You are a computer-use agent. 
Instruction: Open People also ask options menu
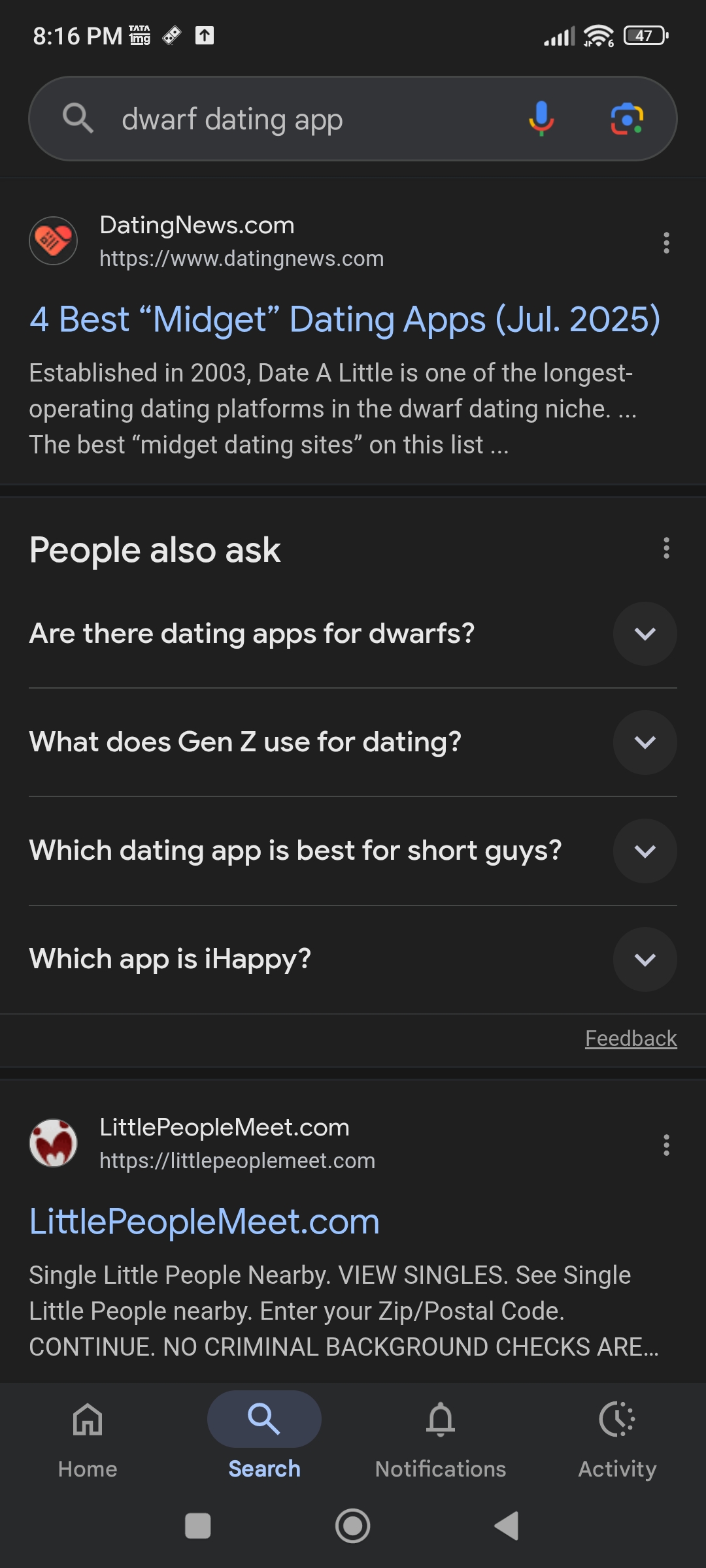click(666, 548)
